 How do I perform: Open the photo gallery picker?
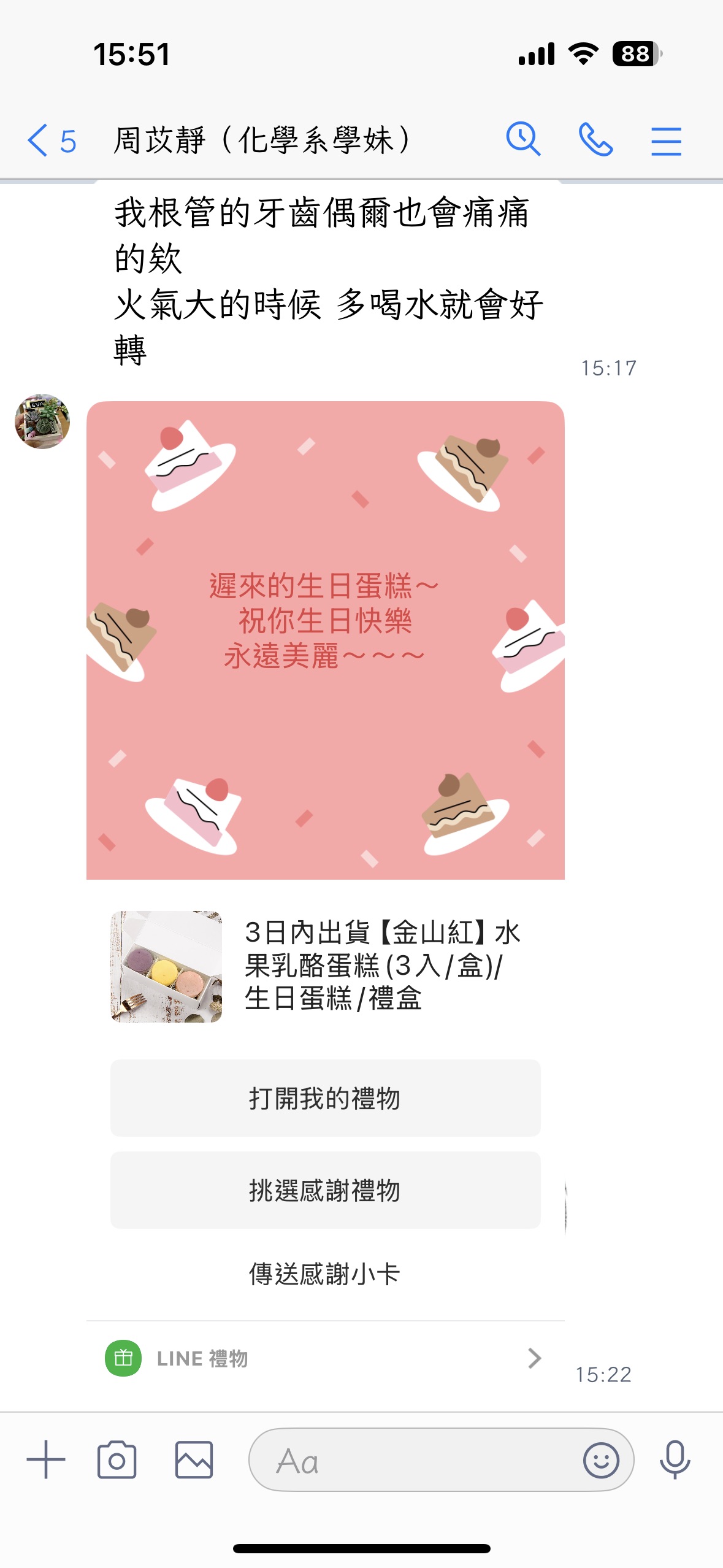tap(194, 1461)
